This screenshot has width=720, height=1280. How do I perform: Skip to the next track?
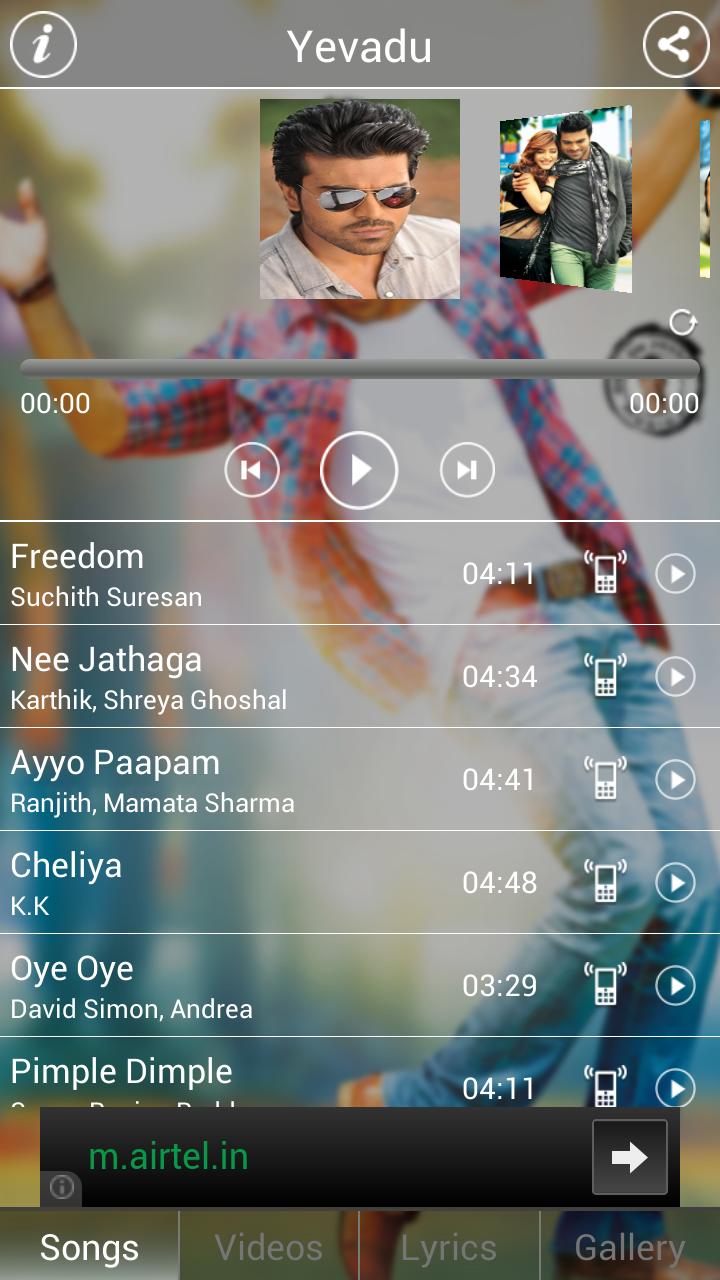click(466, 469)
